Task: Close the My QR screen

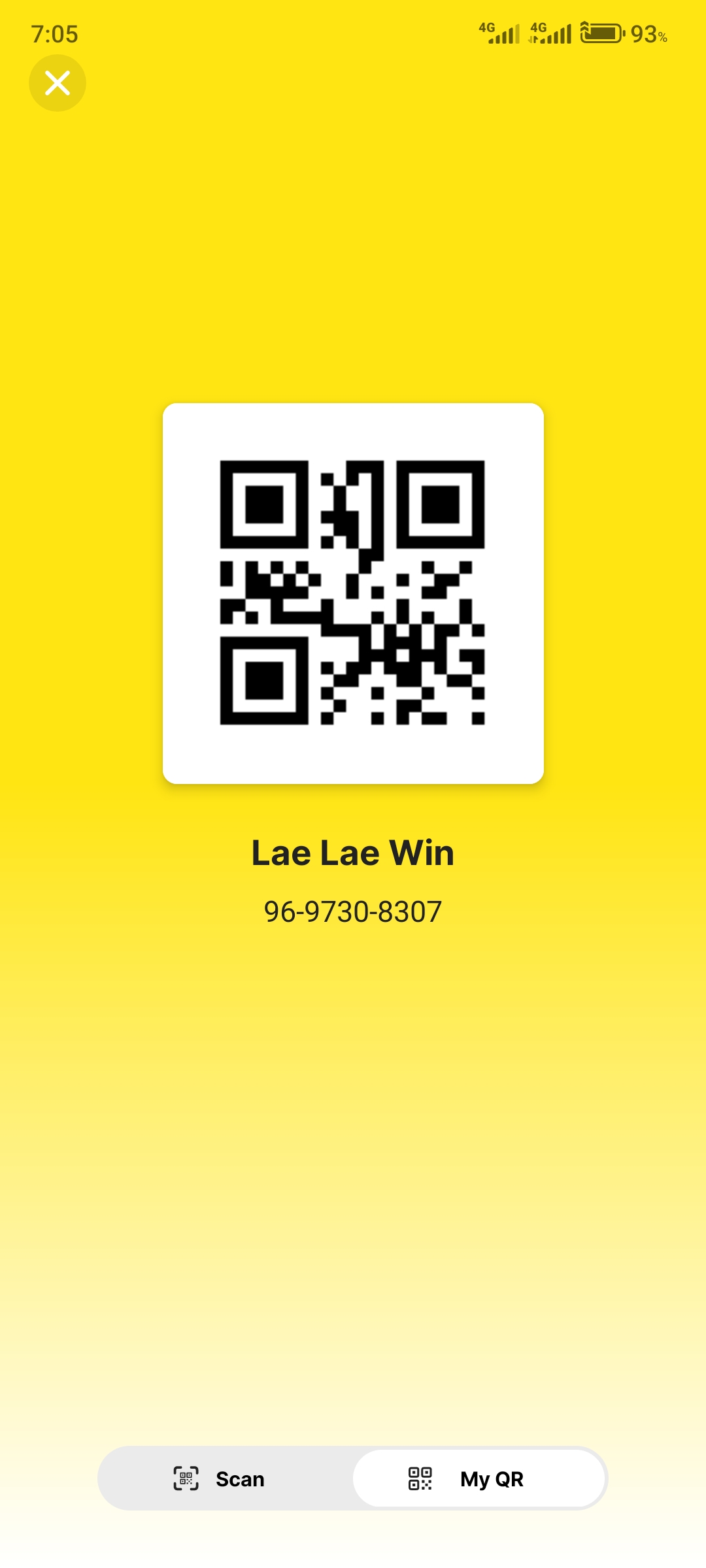Action: pyautogui.click(x=58, y=83)
